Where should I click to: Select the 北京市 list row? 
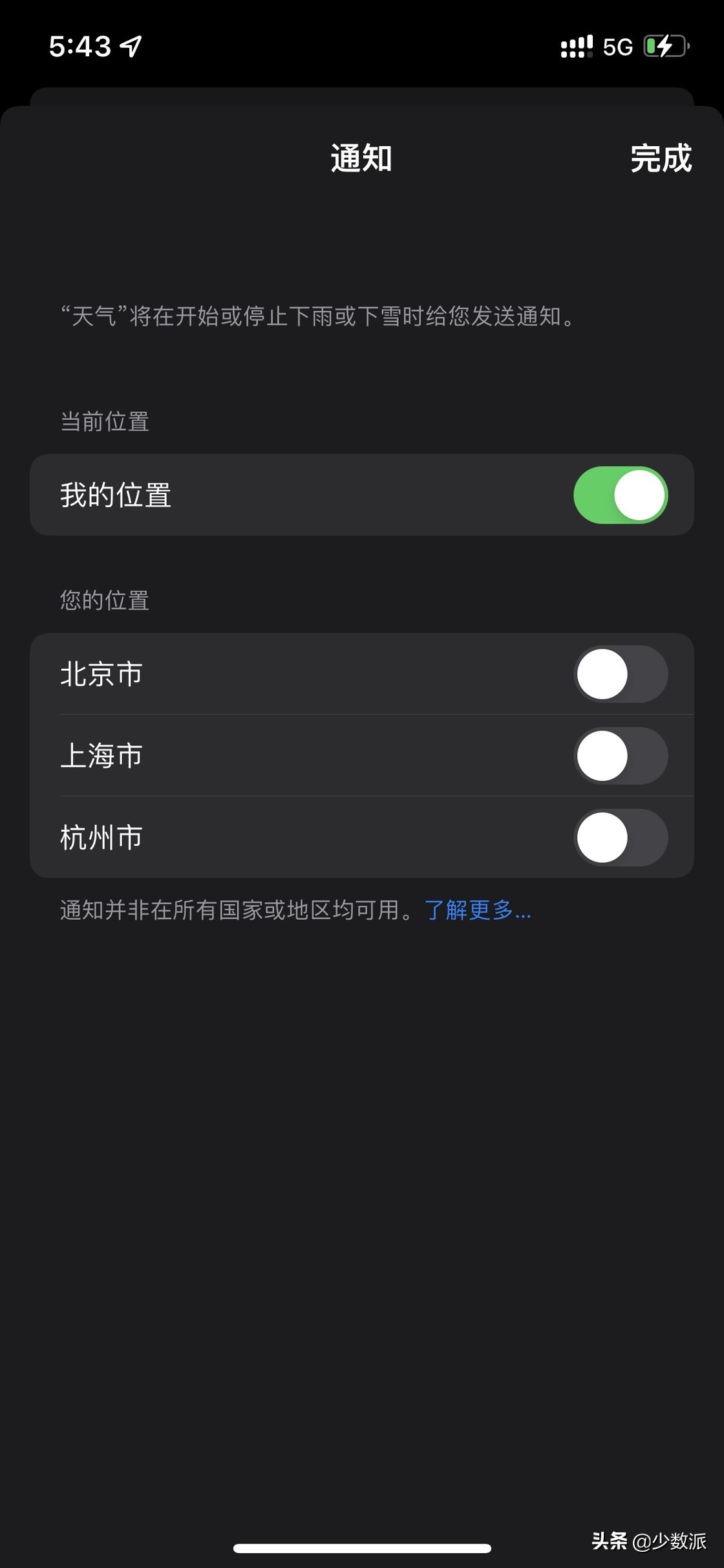(x=259, y=673)
